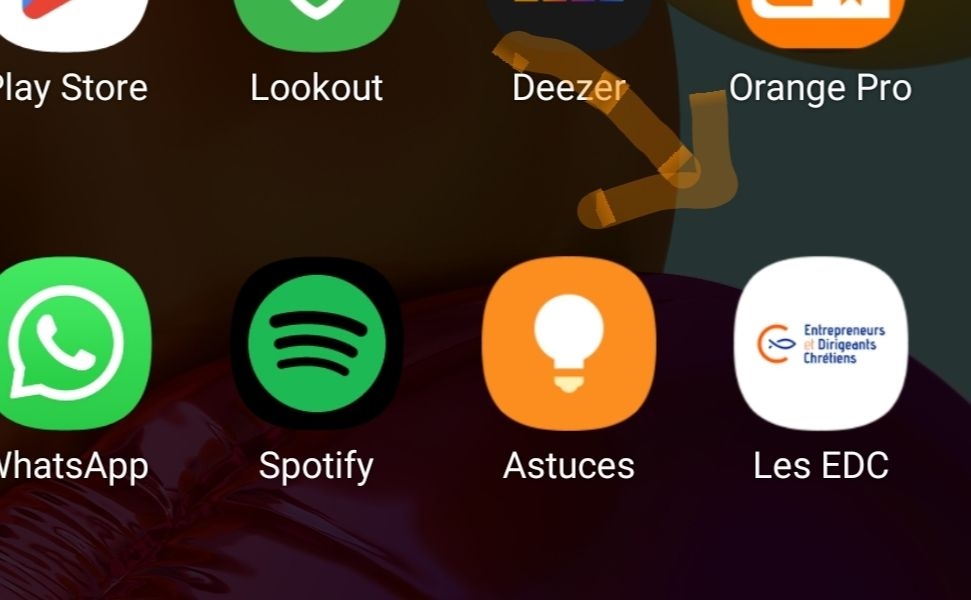
Task: Launch the Orange Pro app
Action: (820, 20)
